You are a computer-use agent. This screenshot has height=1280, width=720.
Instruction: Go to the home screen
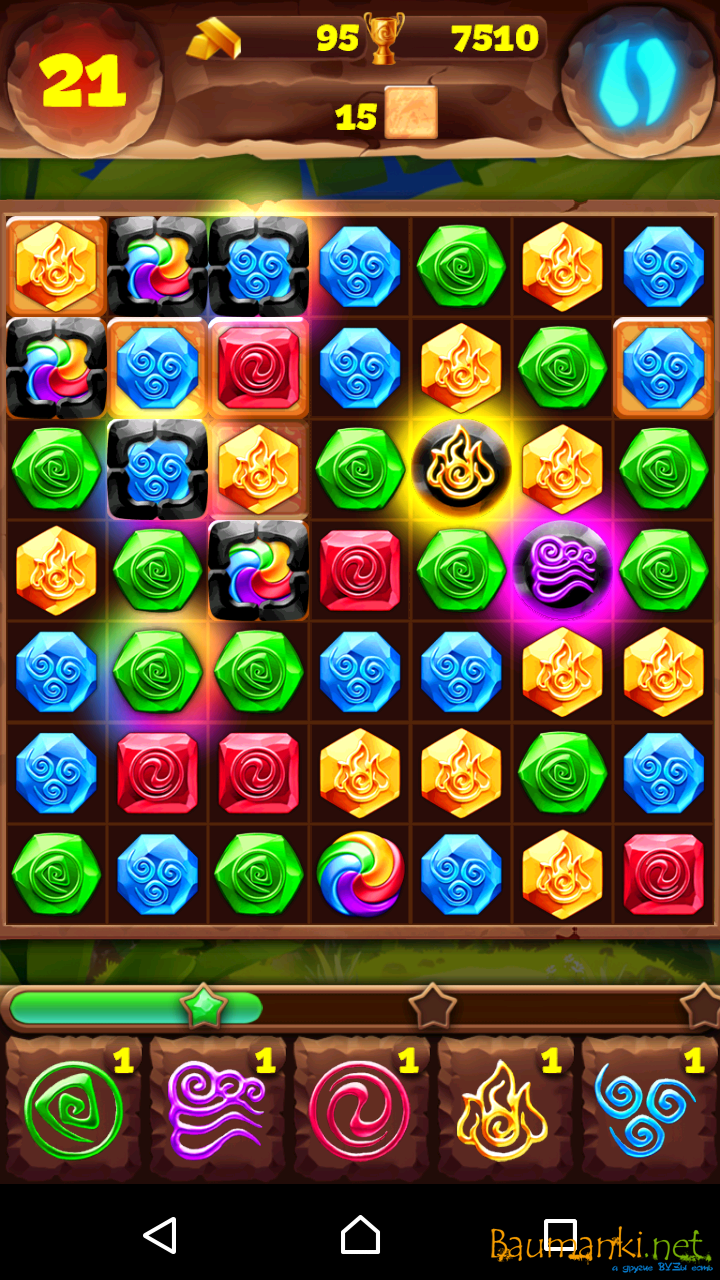(x=360, y=1236)
